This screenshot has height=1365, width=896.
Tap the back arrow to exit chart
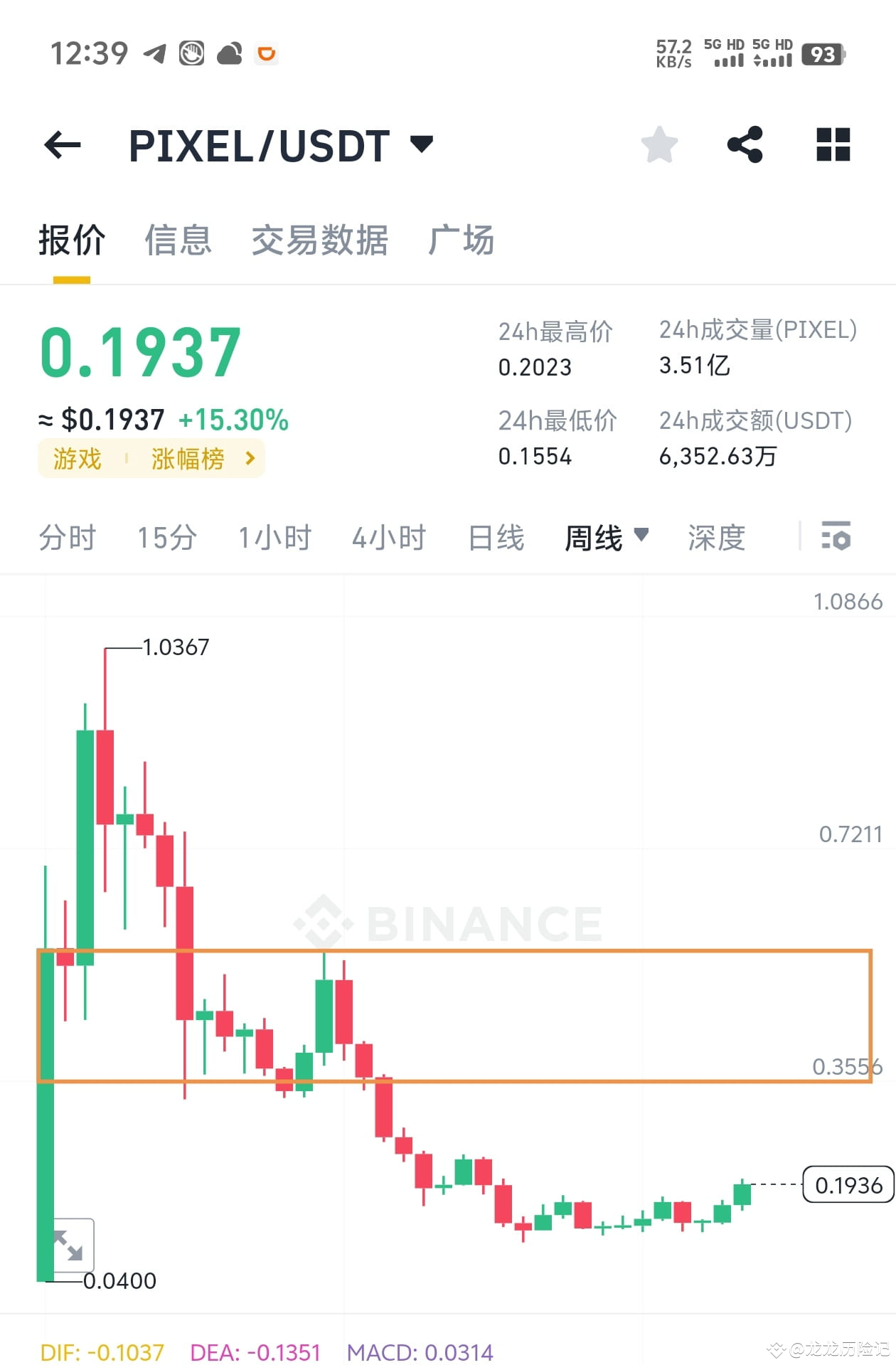tap(63, 144)
